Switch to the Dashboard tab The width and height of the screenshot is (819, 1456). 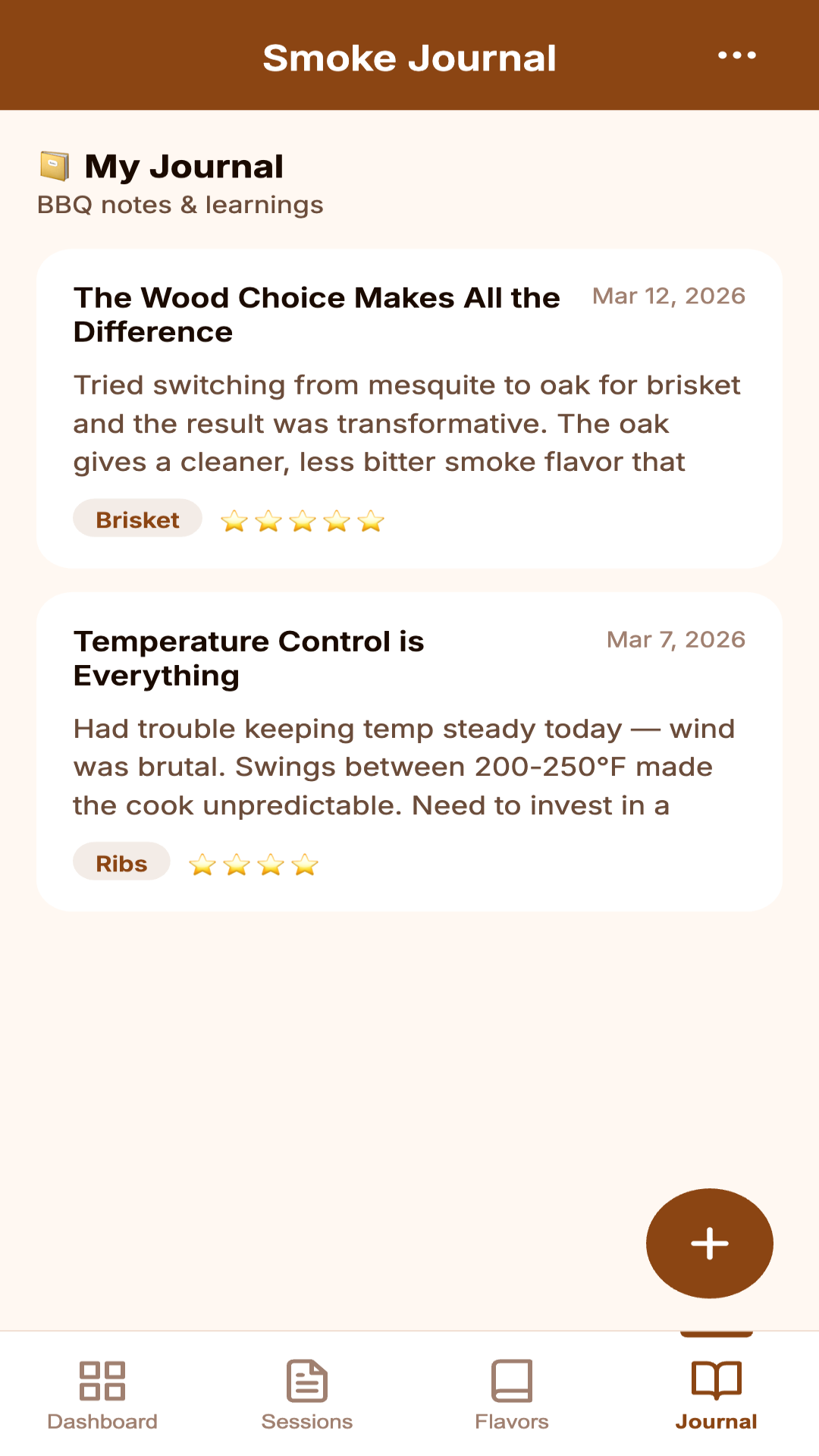(x=102, y=1394)
